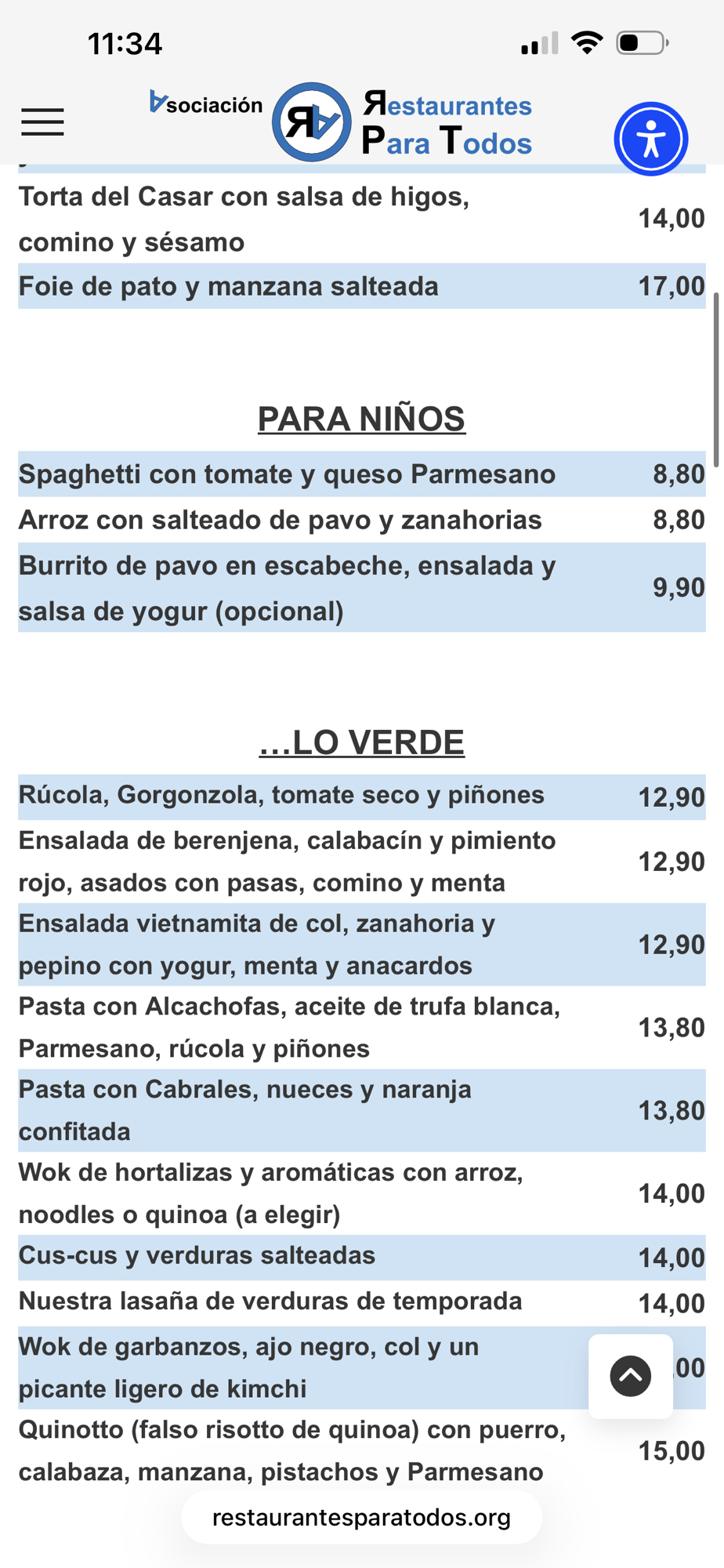Screen dimensions: 724x1568
Task: Tap the restaurantesparatodos.org address bar
Action: 361,1517
